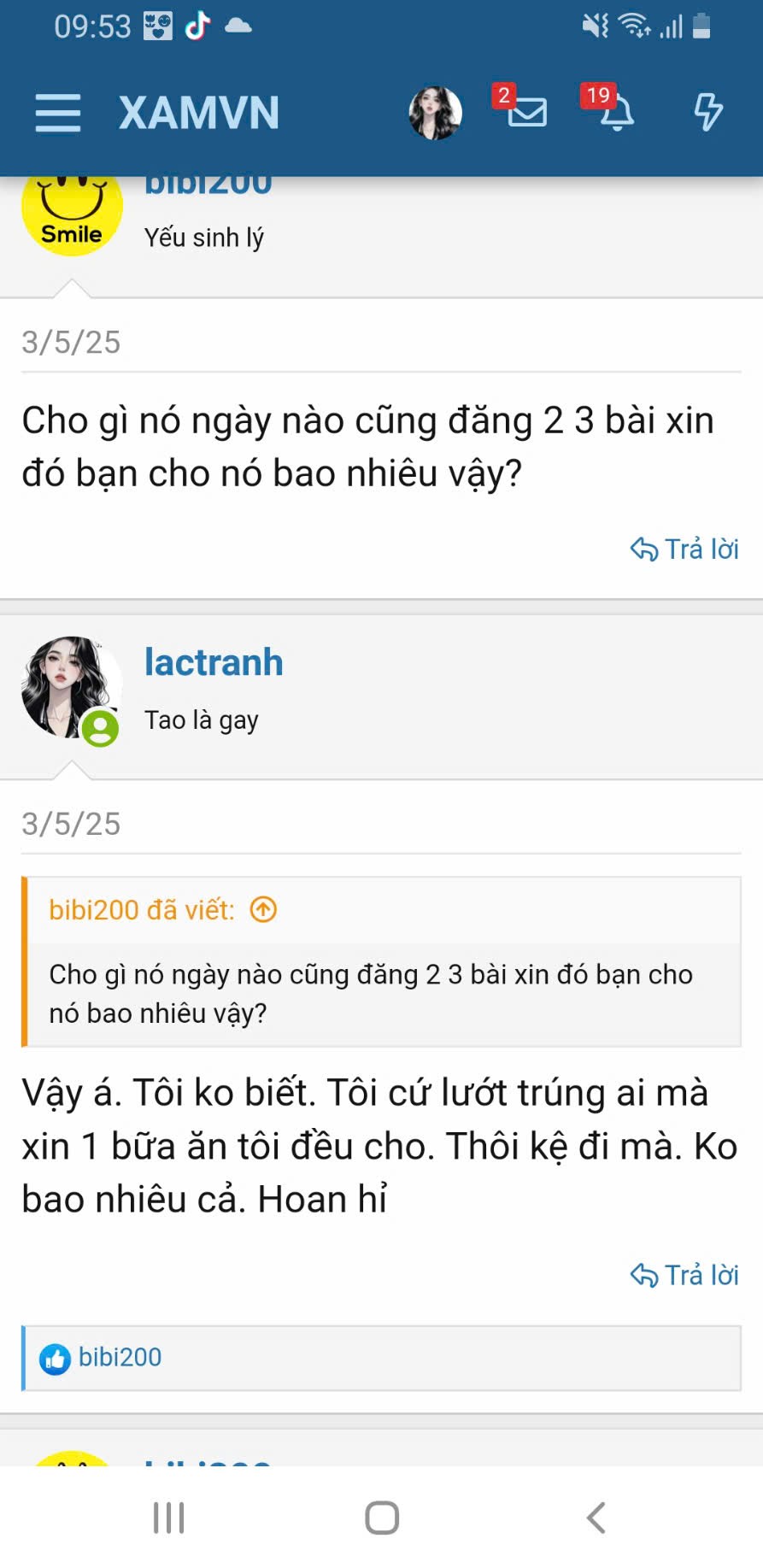The width and height of the screenshot is (763, 1568).
Task: Reply to lactranh's post via Trả lời
Action: 684,1275
